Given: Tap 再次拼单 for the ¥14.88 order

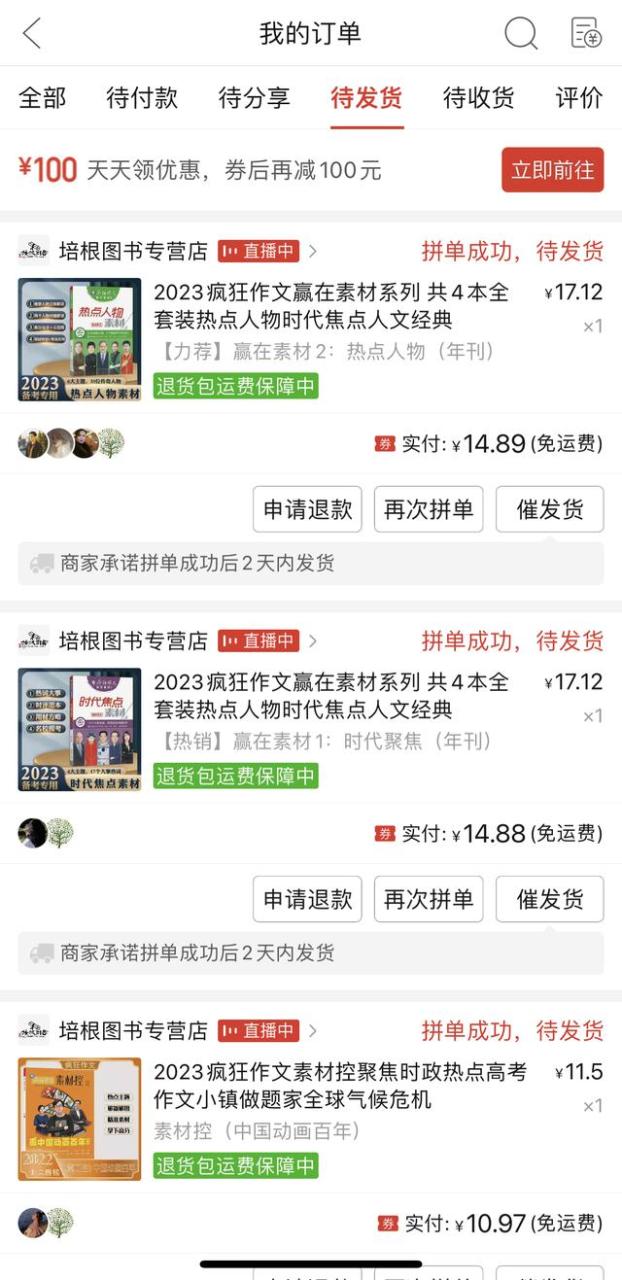Looking at the screenshot, I should [x=429, y=899].
